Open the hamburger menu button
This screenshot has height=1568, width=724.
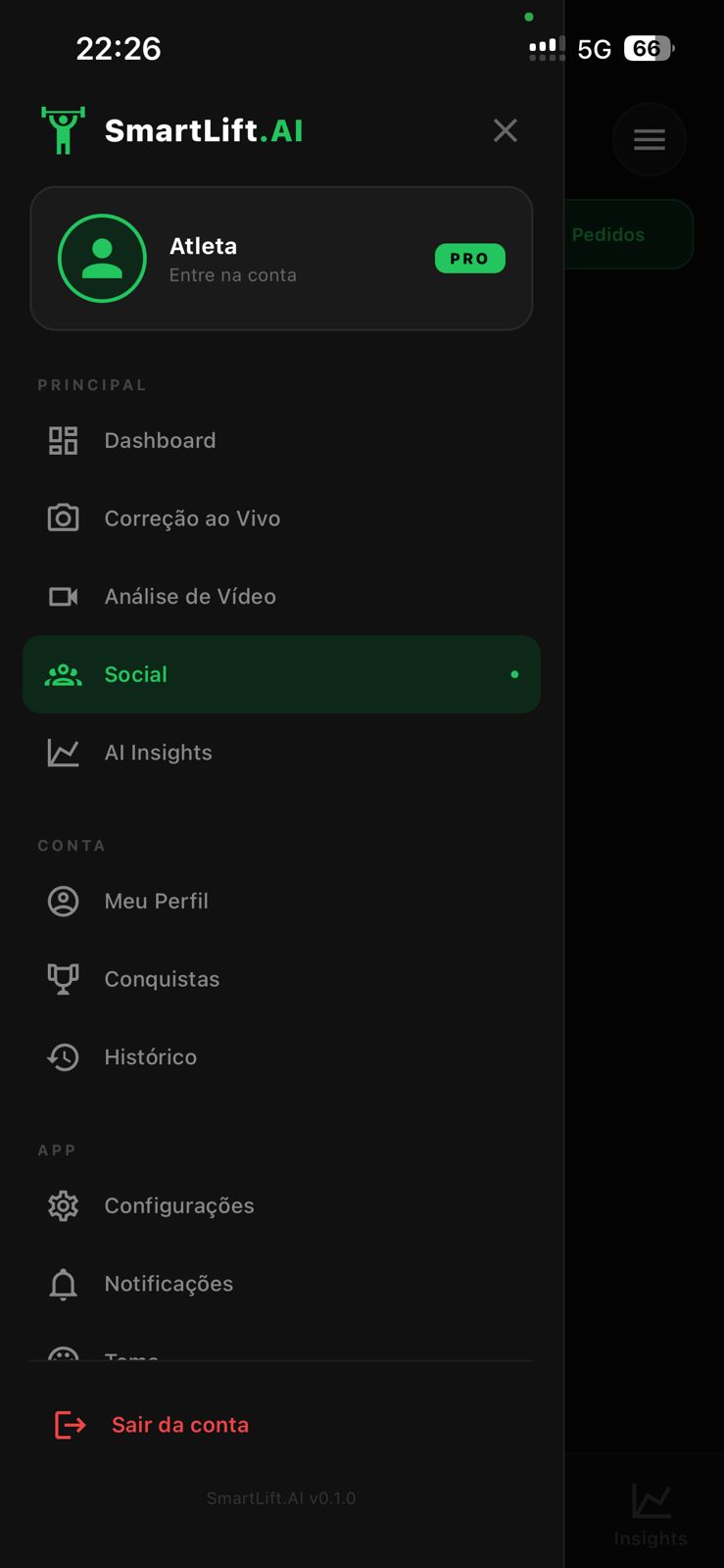[649, 139]
